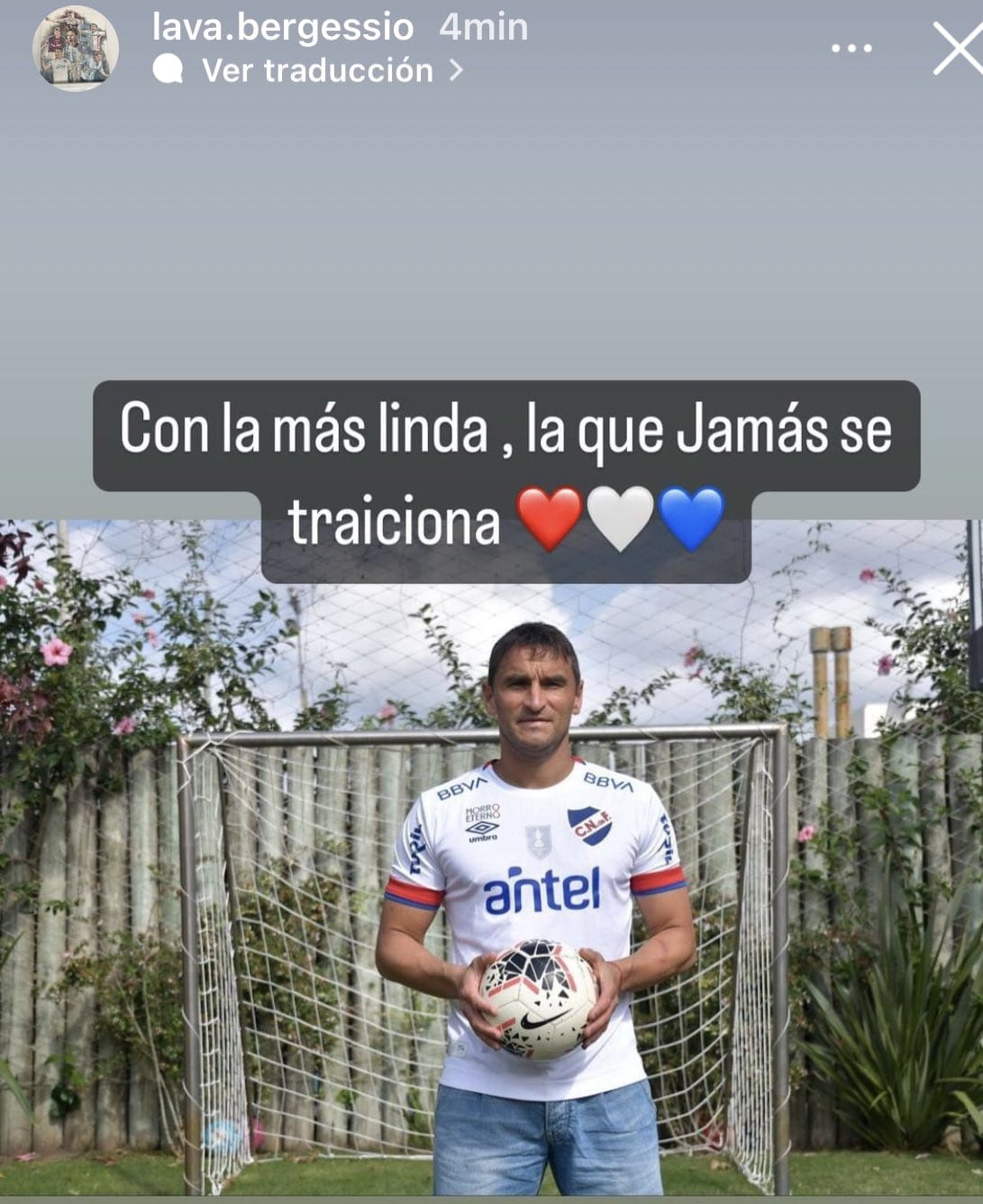
Task: Open the three-dot story options menu
Action: 851,49
